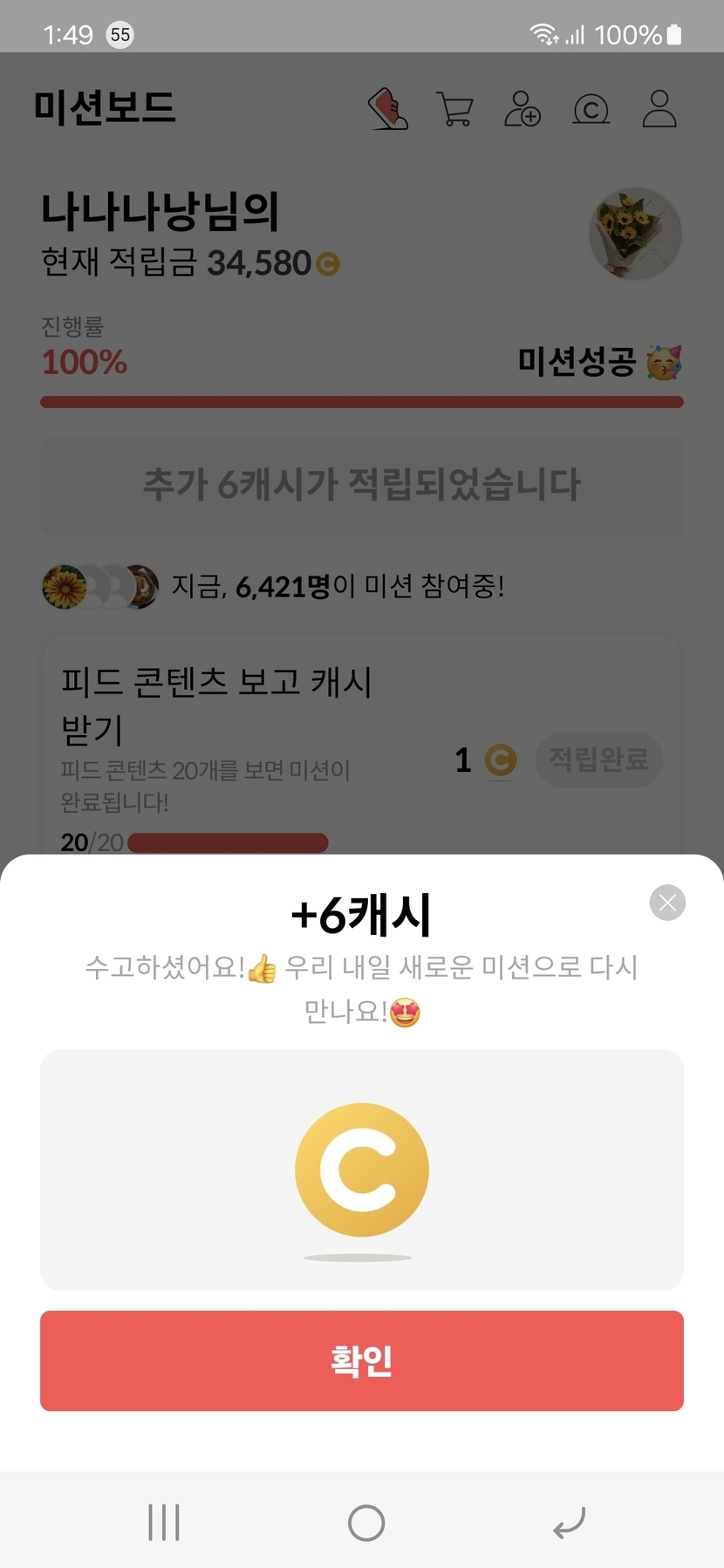Tap the 적립완료 button on the feed mission

(598, 760)
